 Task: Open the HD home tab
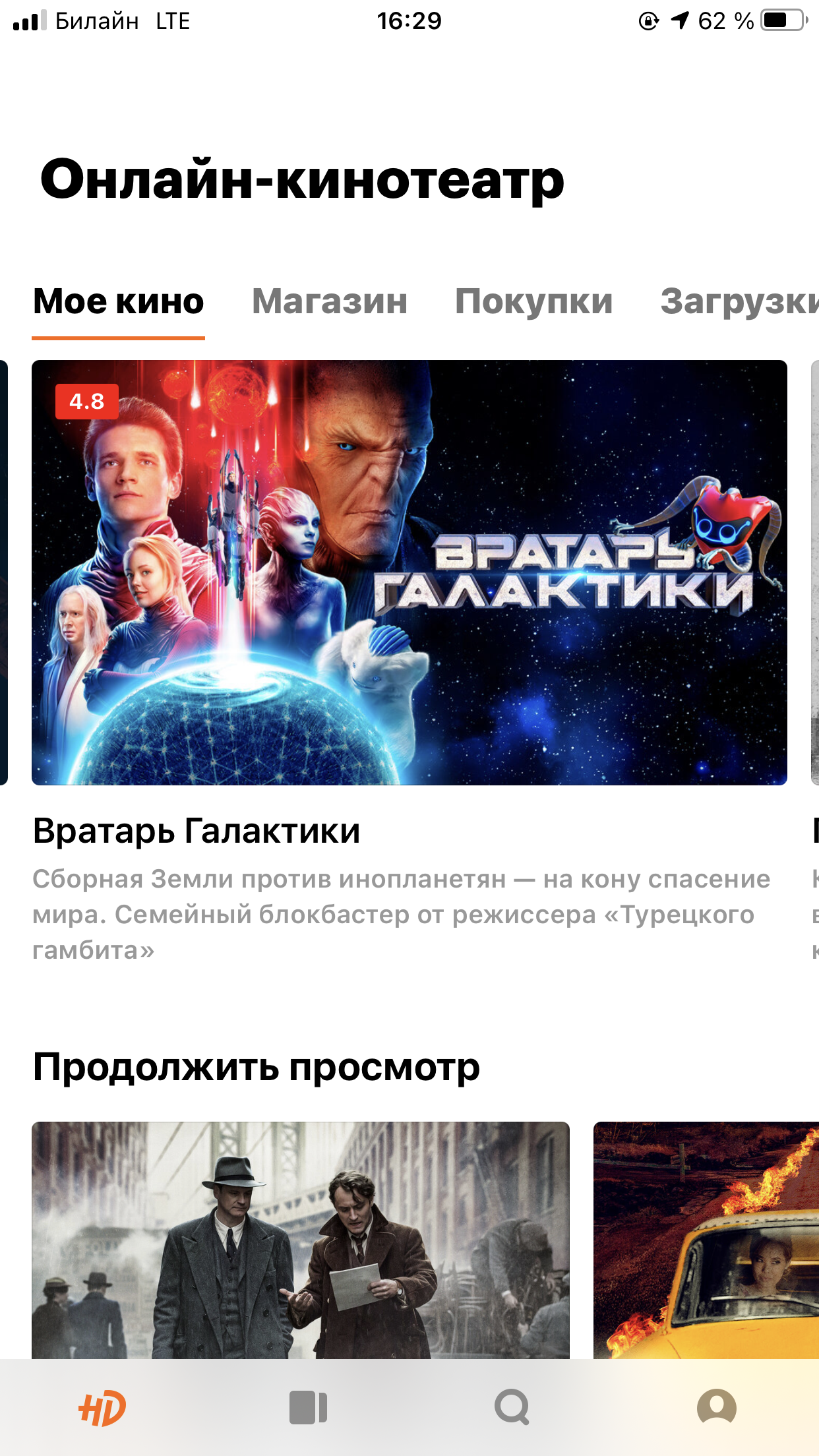click(102, 1407)
